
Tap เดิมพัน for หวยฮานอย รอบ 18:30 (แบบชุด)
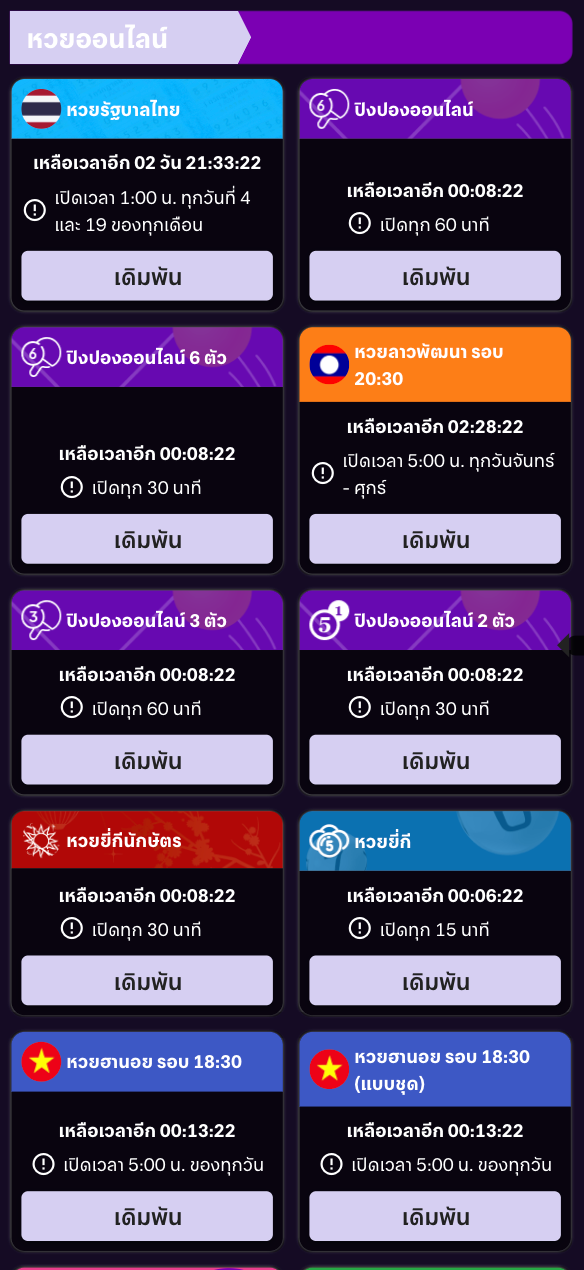click(x=435, y=1216)
